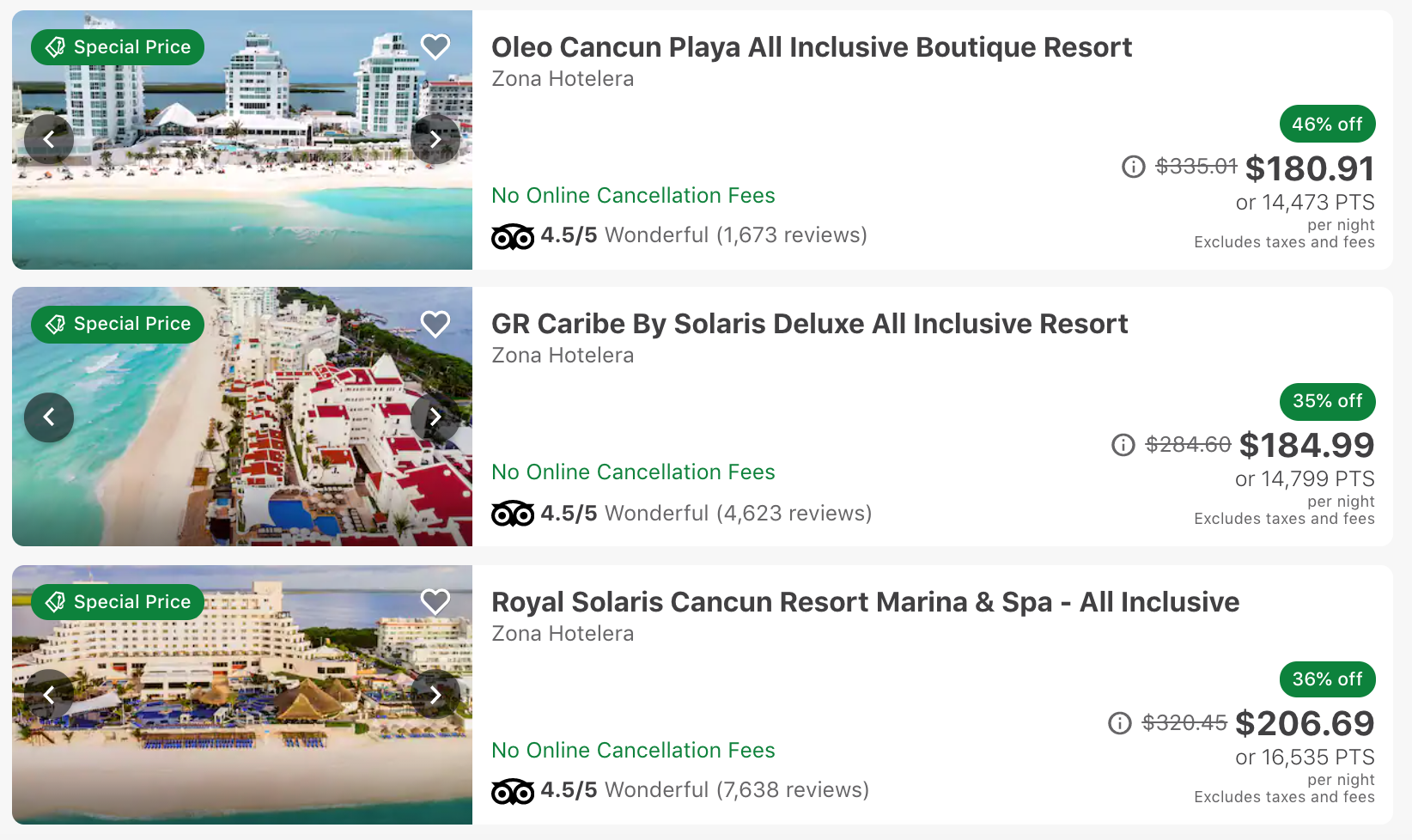Image resolution: width=1412 pixels, height=840 pixels.
Task: Open GR Caribe By Solaris Deluxe Resort listing
Action: 809,324
